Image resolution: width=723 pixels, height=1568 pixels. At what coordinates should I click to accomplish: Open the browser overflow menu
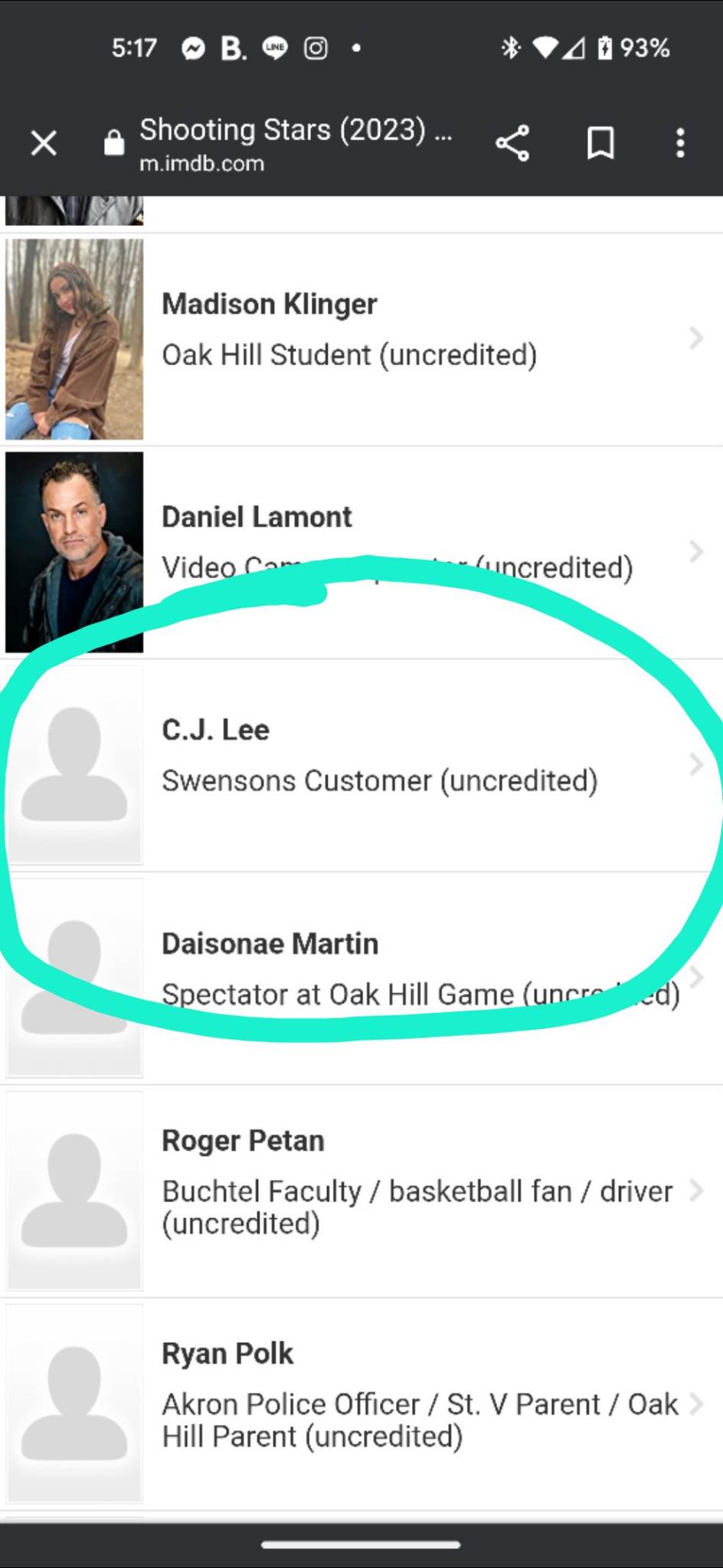pyautogui.click(x=680, y=143)
